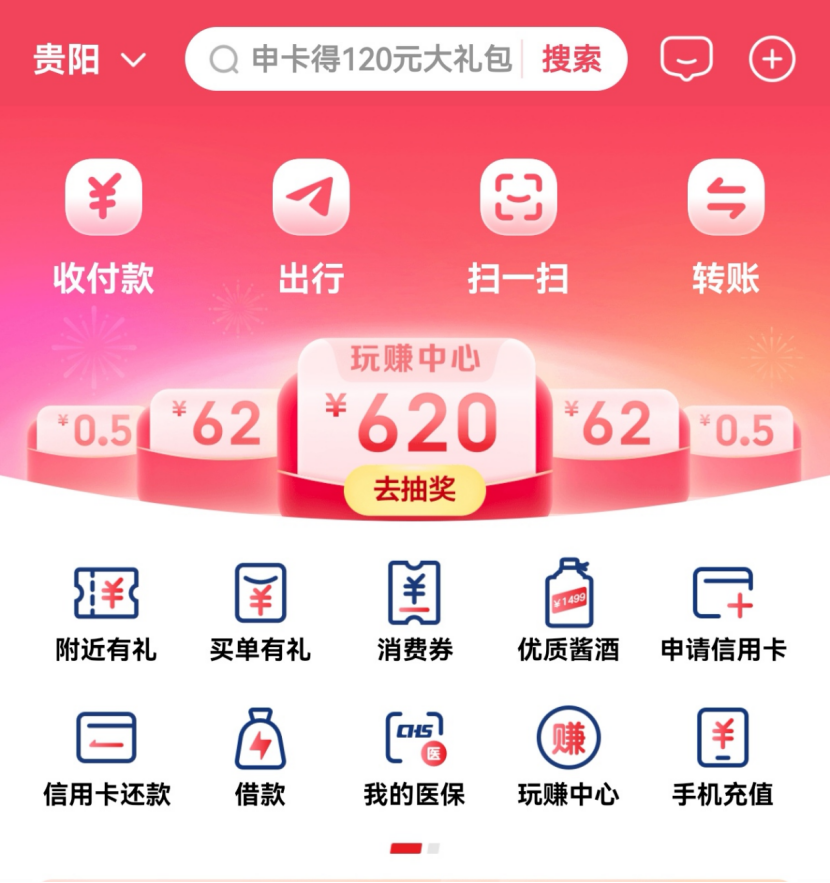Open the 贵阳 city selector dropdown
830x883 pixels.
pos(90,60)
